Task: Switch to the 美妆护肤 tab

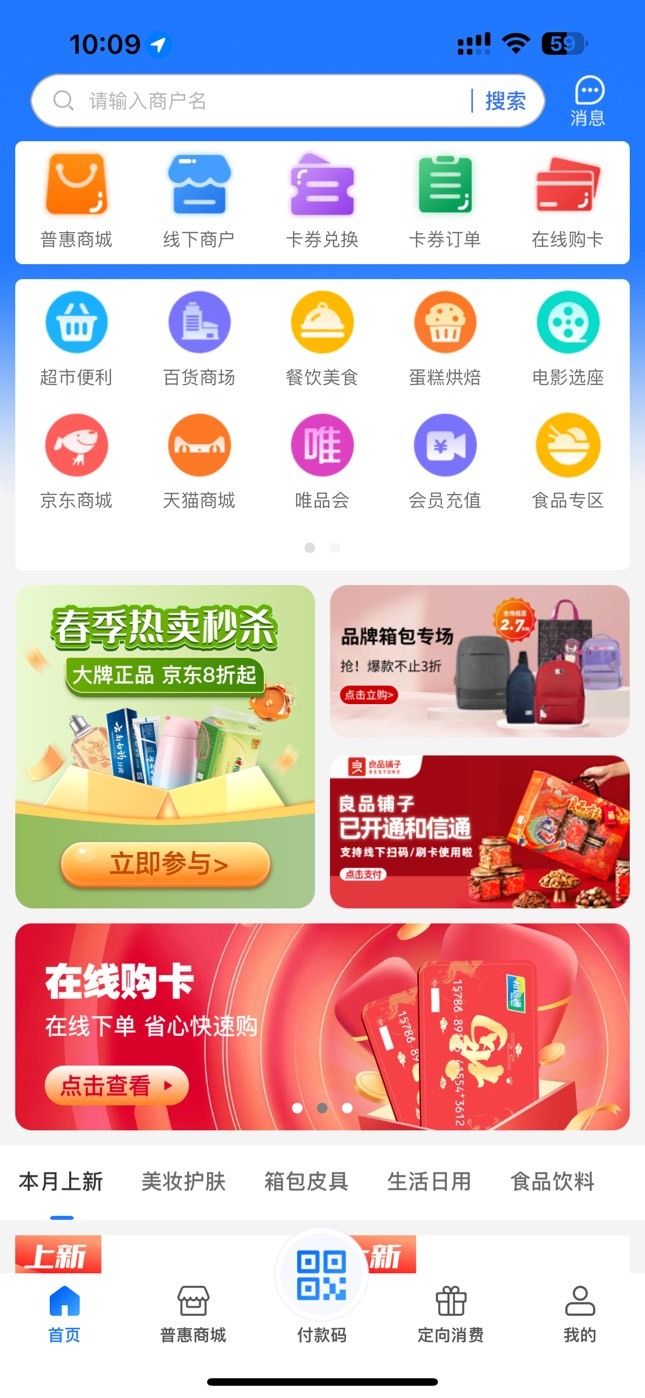Action: (183, 1181)
